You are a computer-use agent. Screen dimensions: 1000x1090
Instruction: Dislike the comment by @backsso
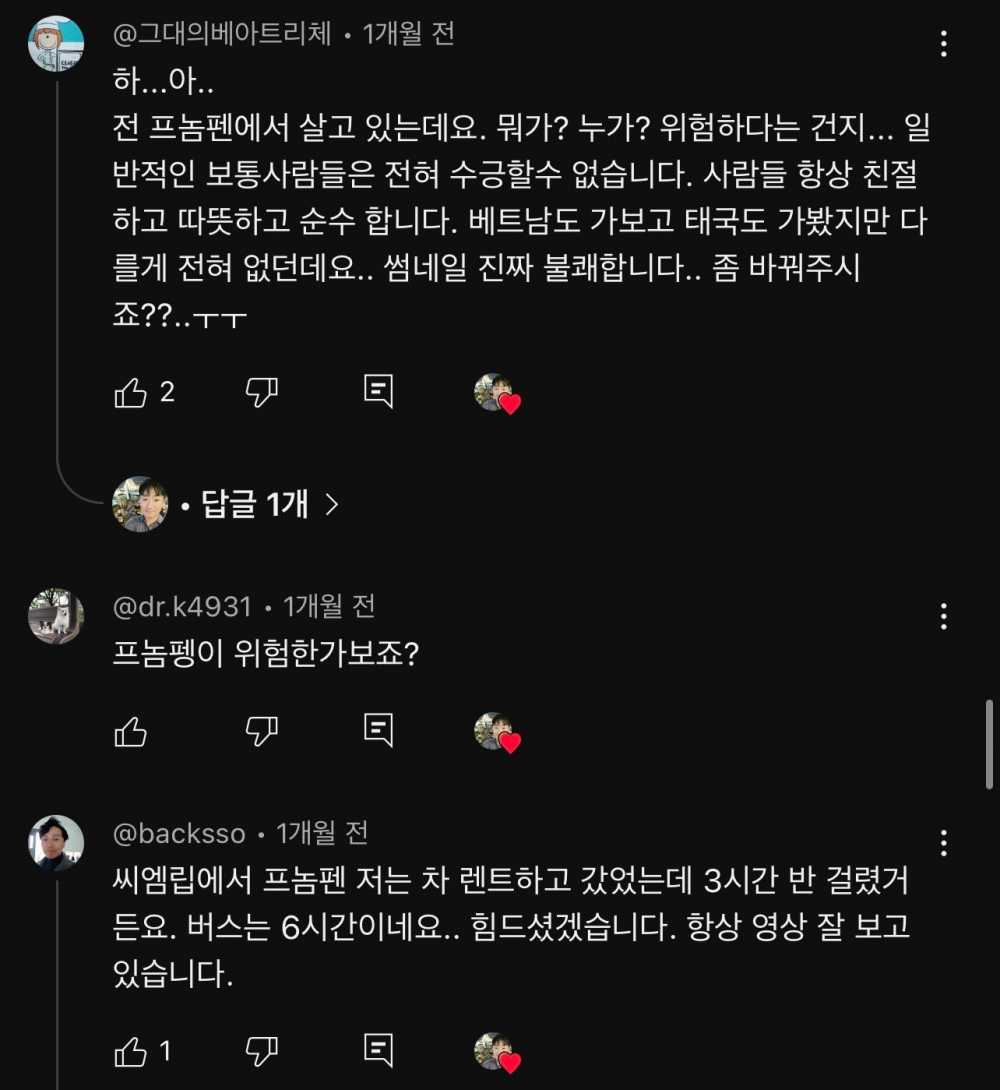point(261,1050)
